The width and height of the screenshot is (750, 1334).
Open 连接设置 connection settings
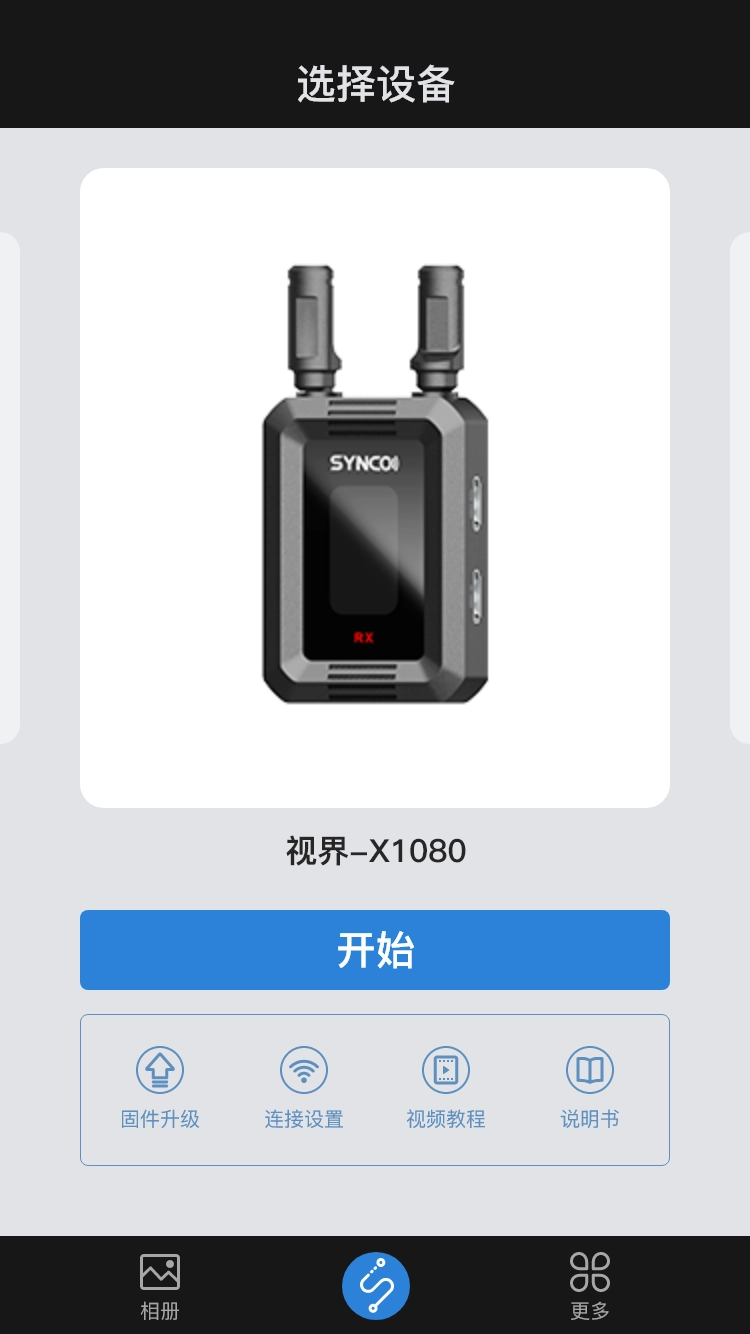[304, 1088]
